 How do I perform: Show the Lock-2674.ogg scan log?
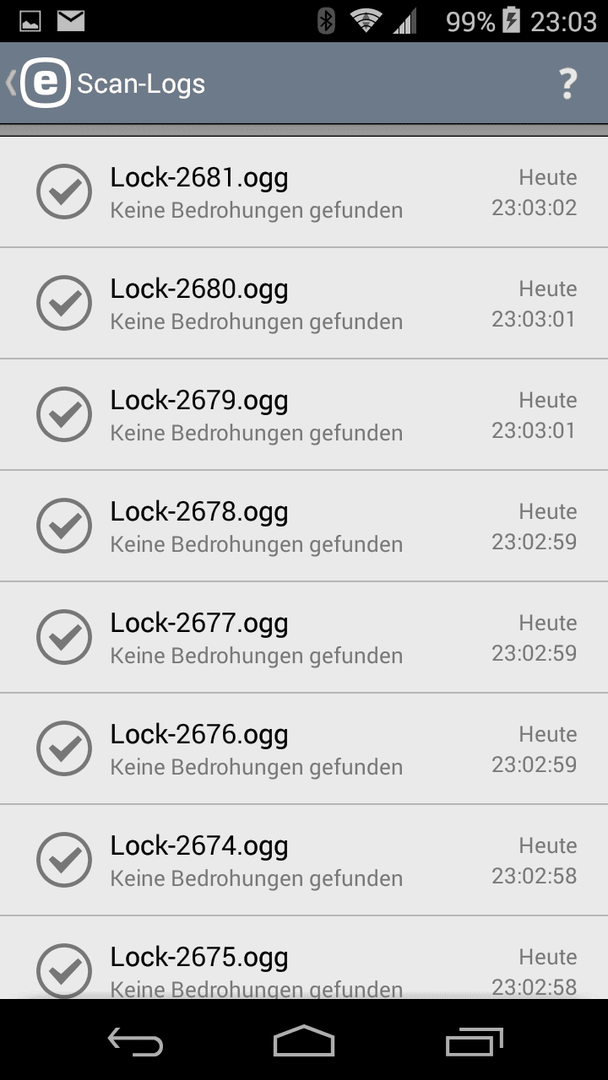(x=304, y=860)
